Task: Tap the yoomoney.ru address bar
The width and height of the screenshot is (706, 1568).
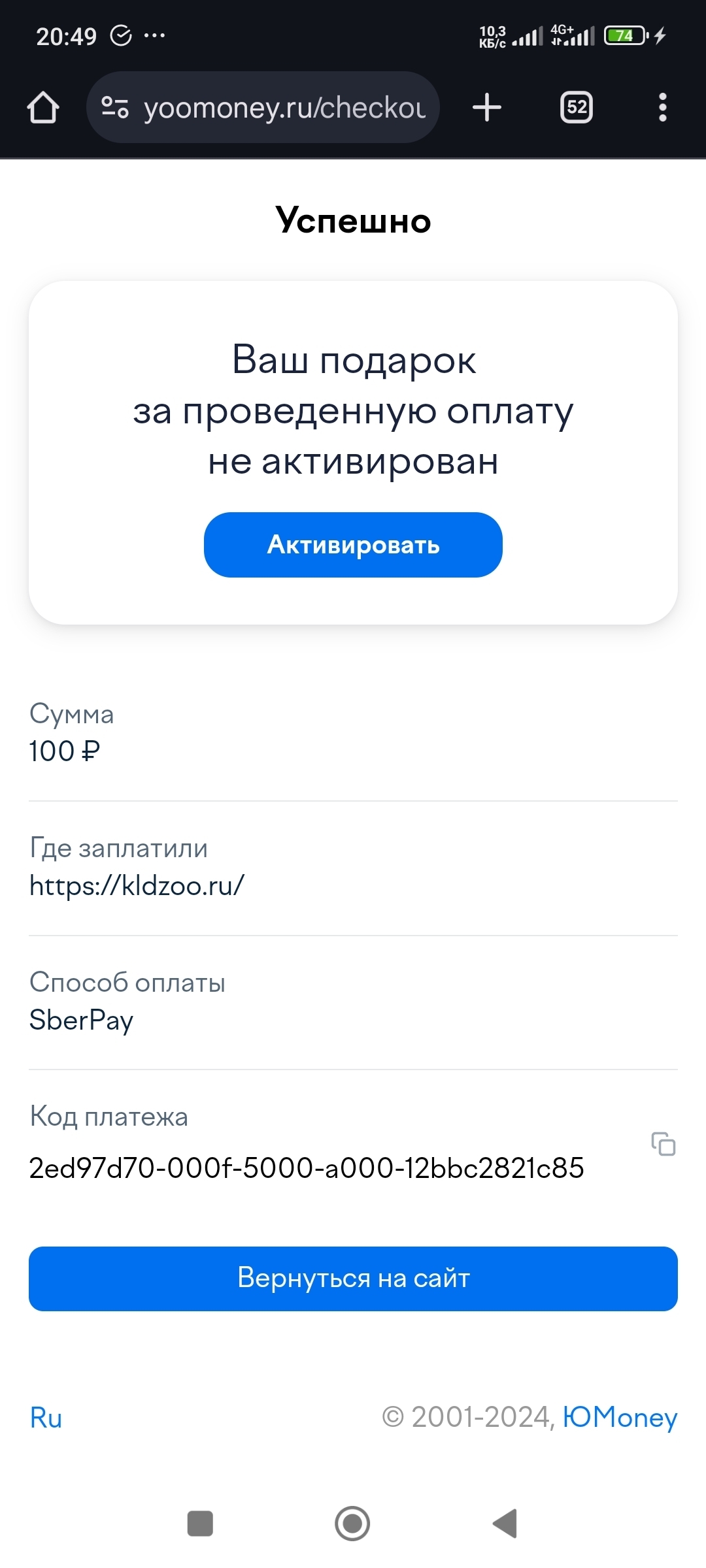Action: 284,107
